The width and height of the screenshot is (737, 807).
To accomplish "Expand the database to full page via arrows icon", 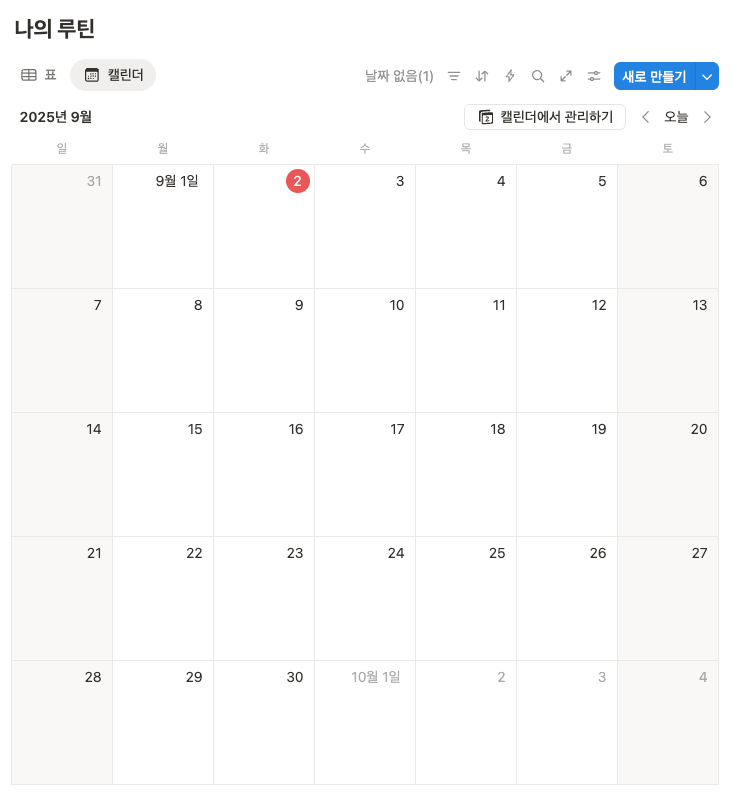I will [566, 76].
